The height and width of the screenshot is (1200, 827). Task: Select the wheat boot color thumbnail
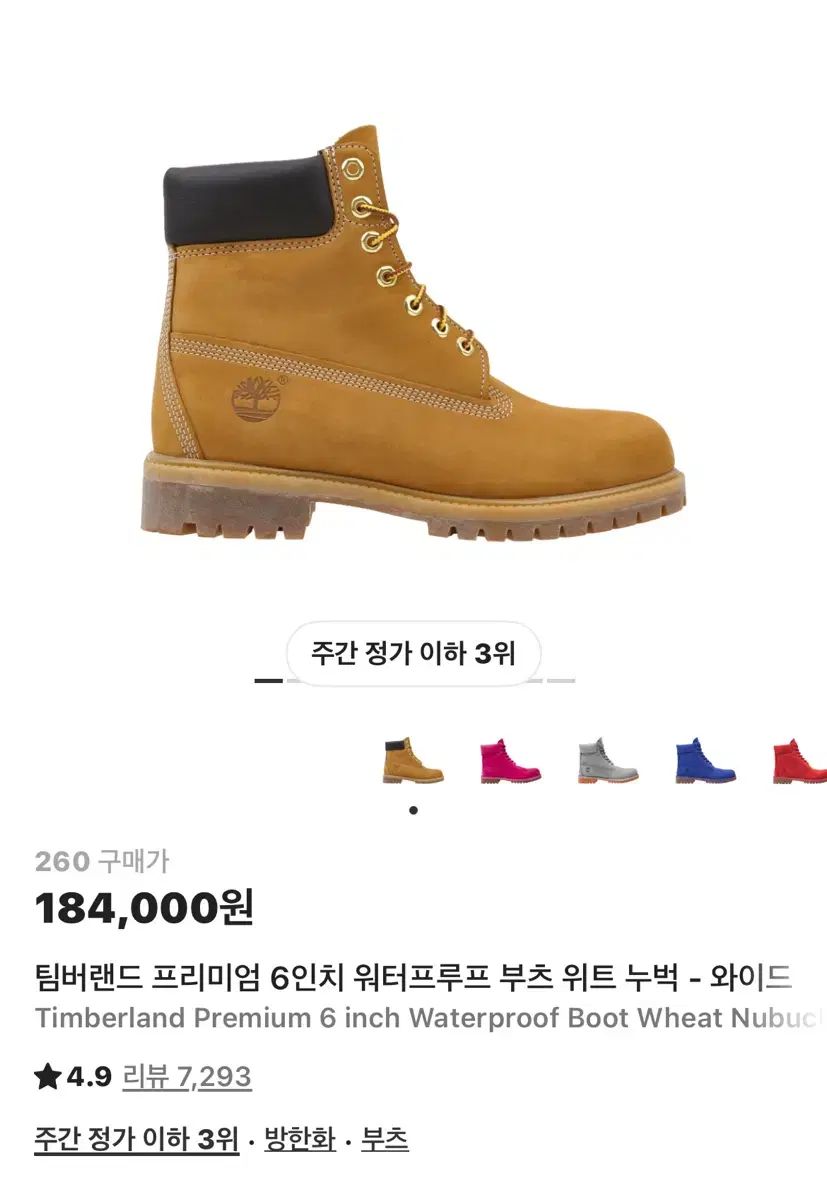412,762
